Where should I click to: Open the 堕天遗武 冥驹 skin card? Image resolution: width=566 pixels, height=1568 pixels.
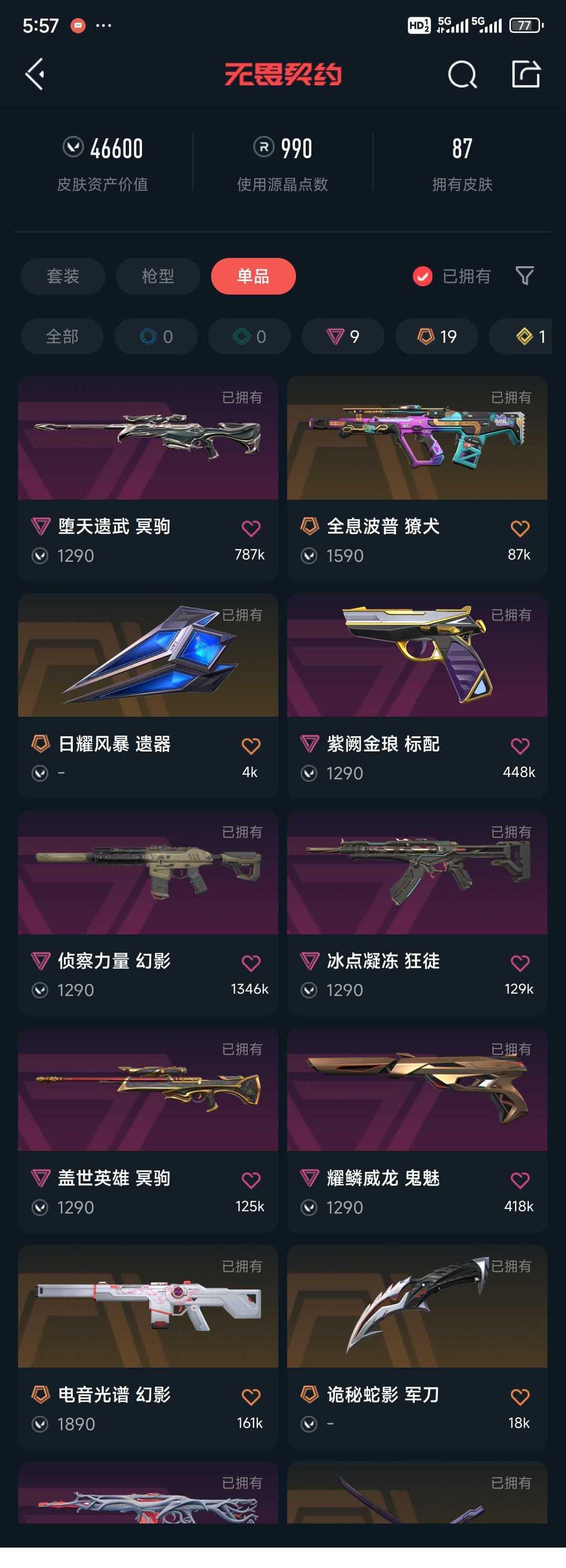pyautogui.click(x=148, y=478)
